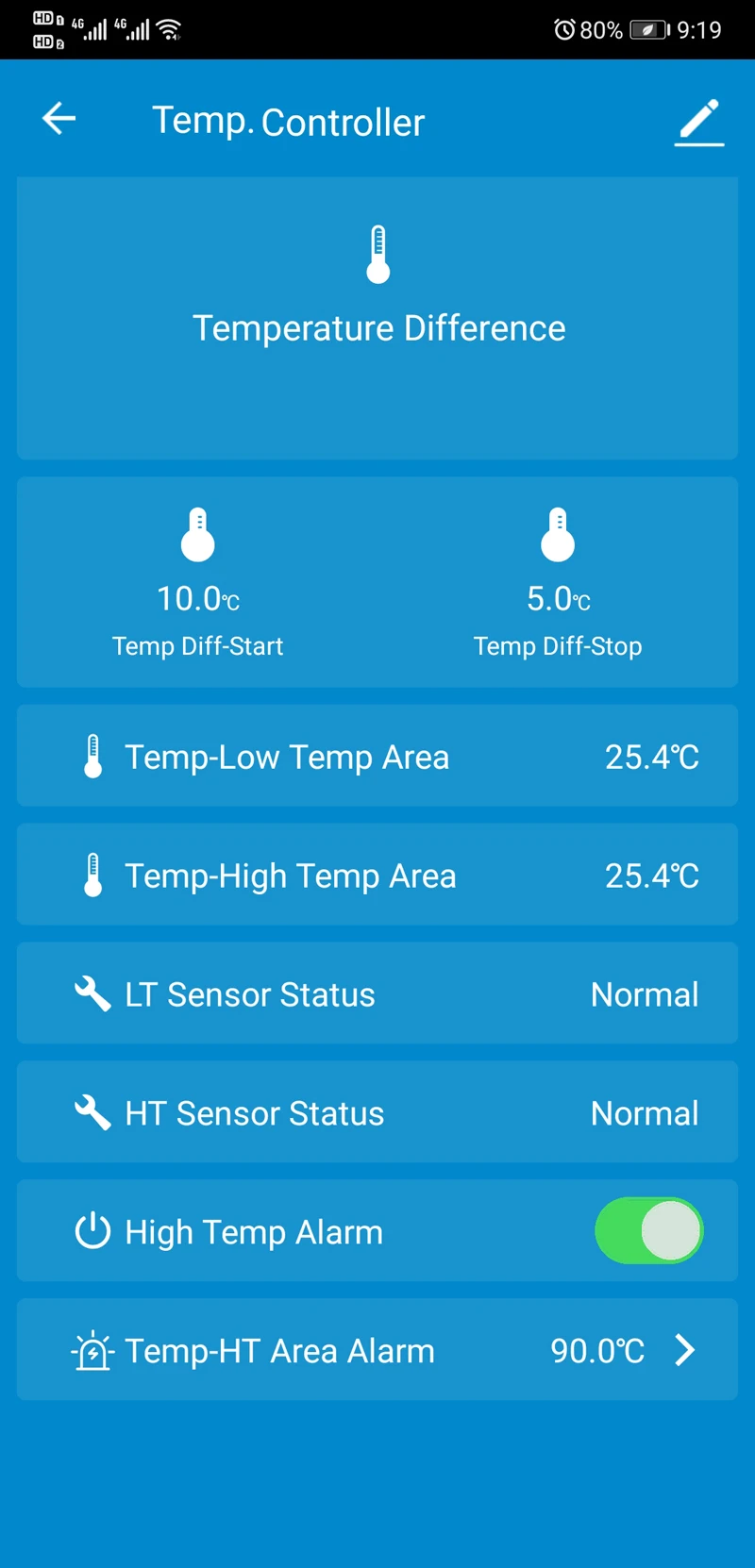This screenshot has width=755, height=1568.
Task: Go back from Temp. Controller
Action: point(59,119)
